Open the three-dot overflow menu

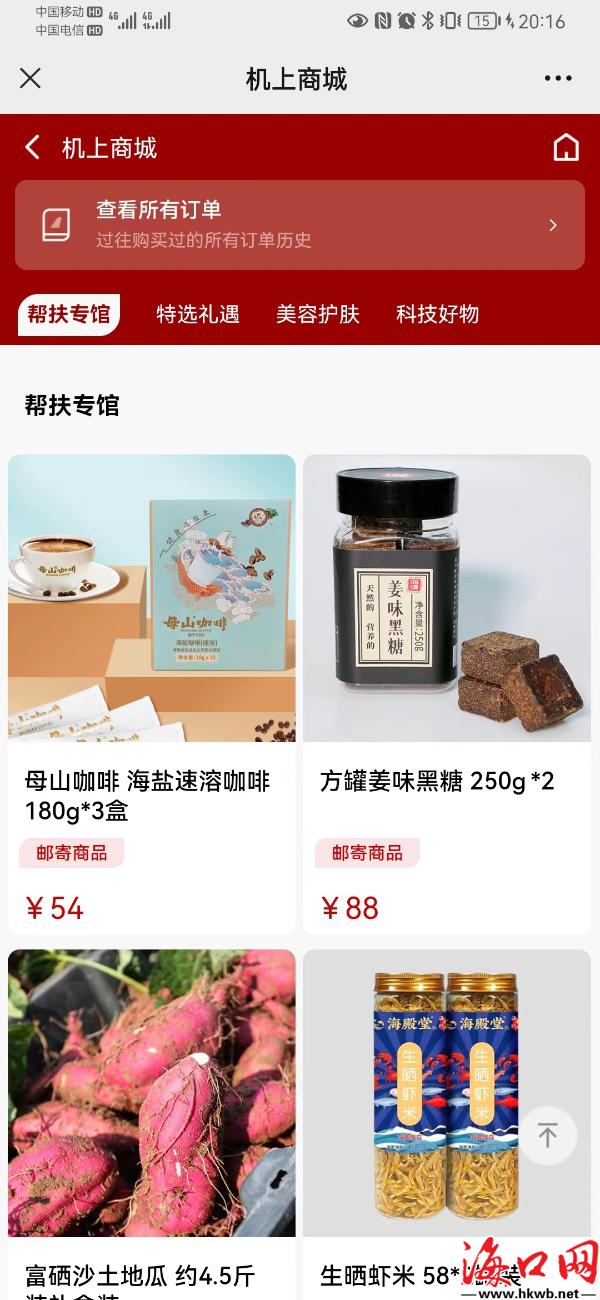pos(558,78)
